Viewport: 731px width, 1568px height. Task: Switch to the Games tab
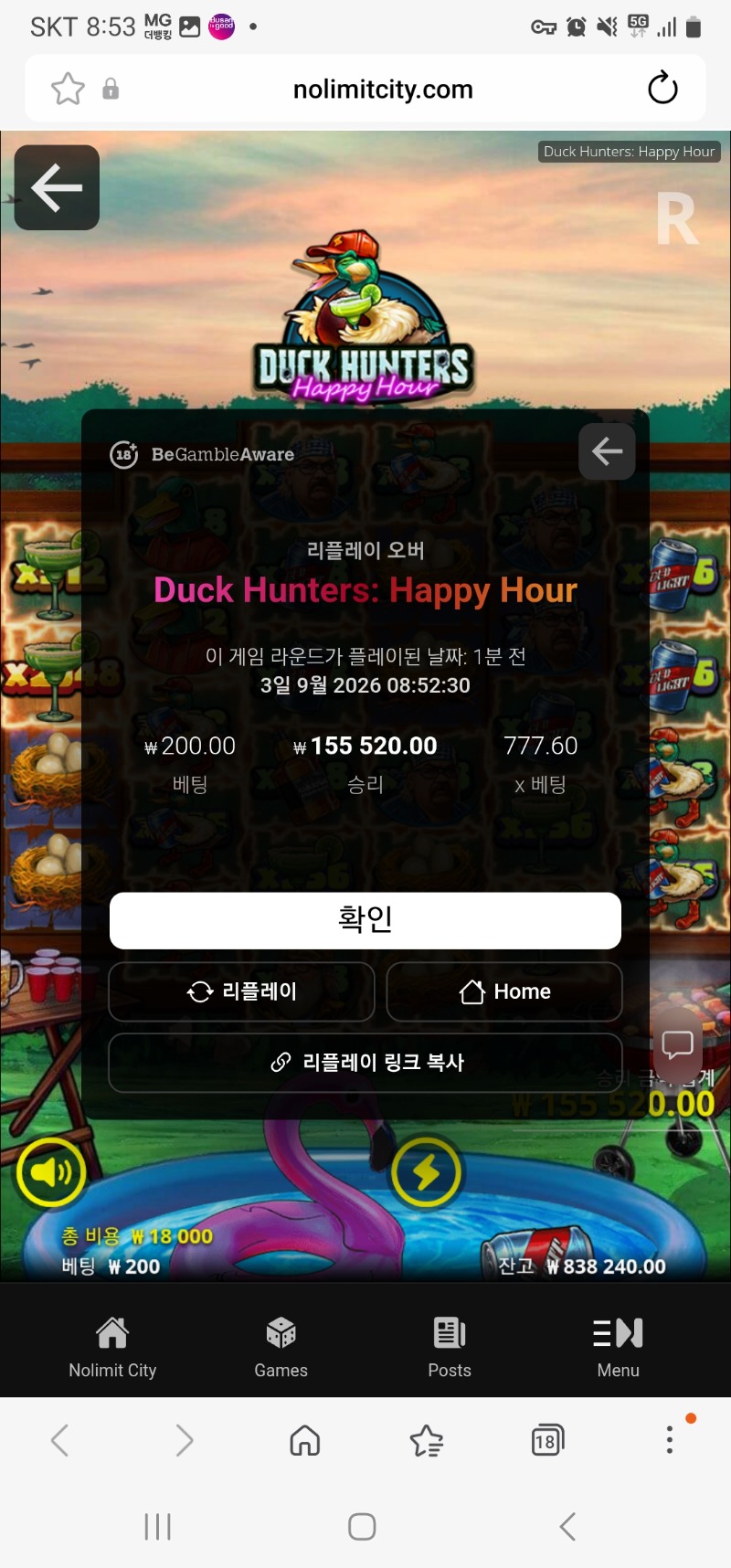281,1347
